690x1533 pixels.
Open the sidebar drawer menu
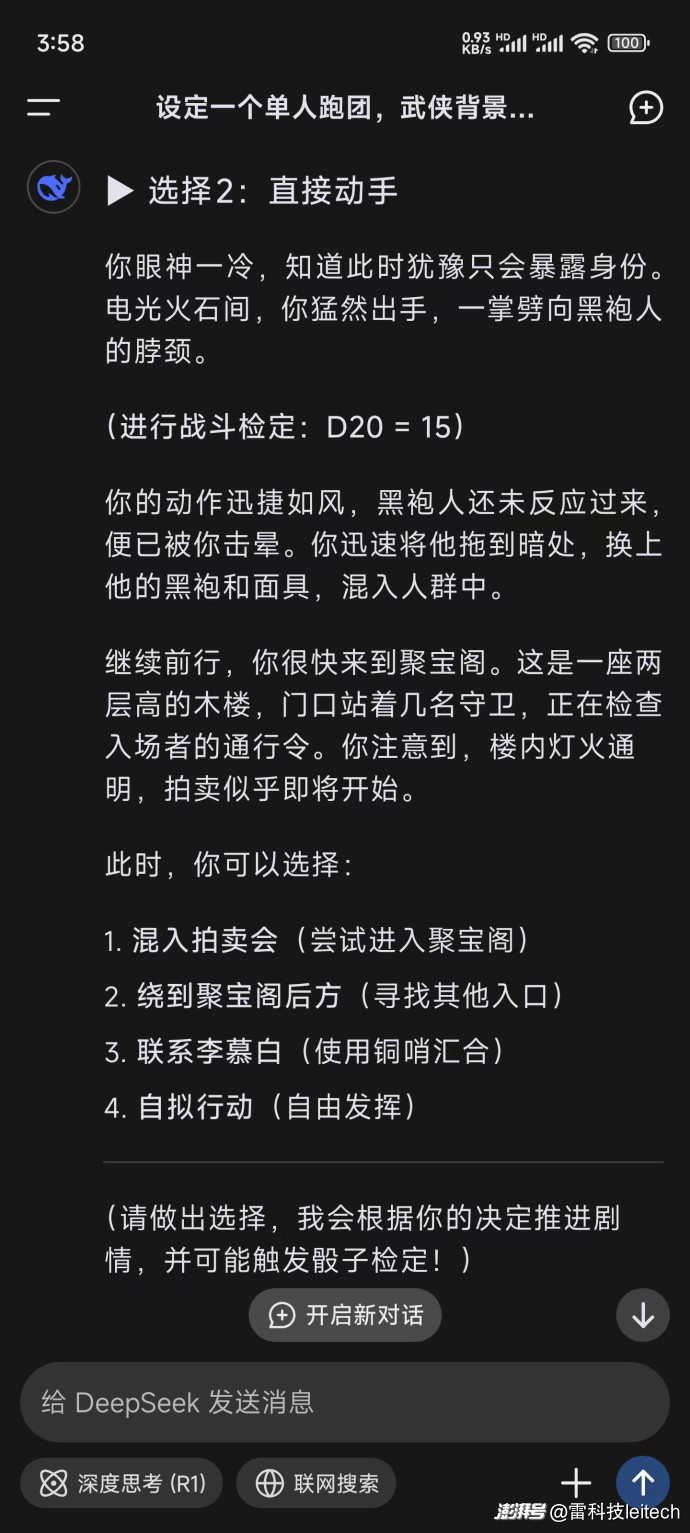(44, 108)
